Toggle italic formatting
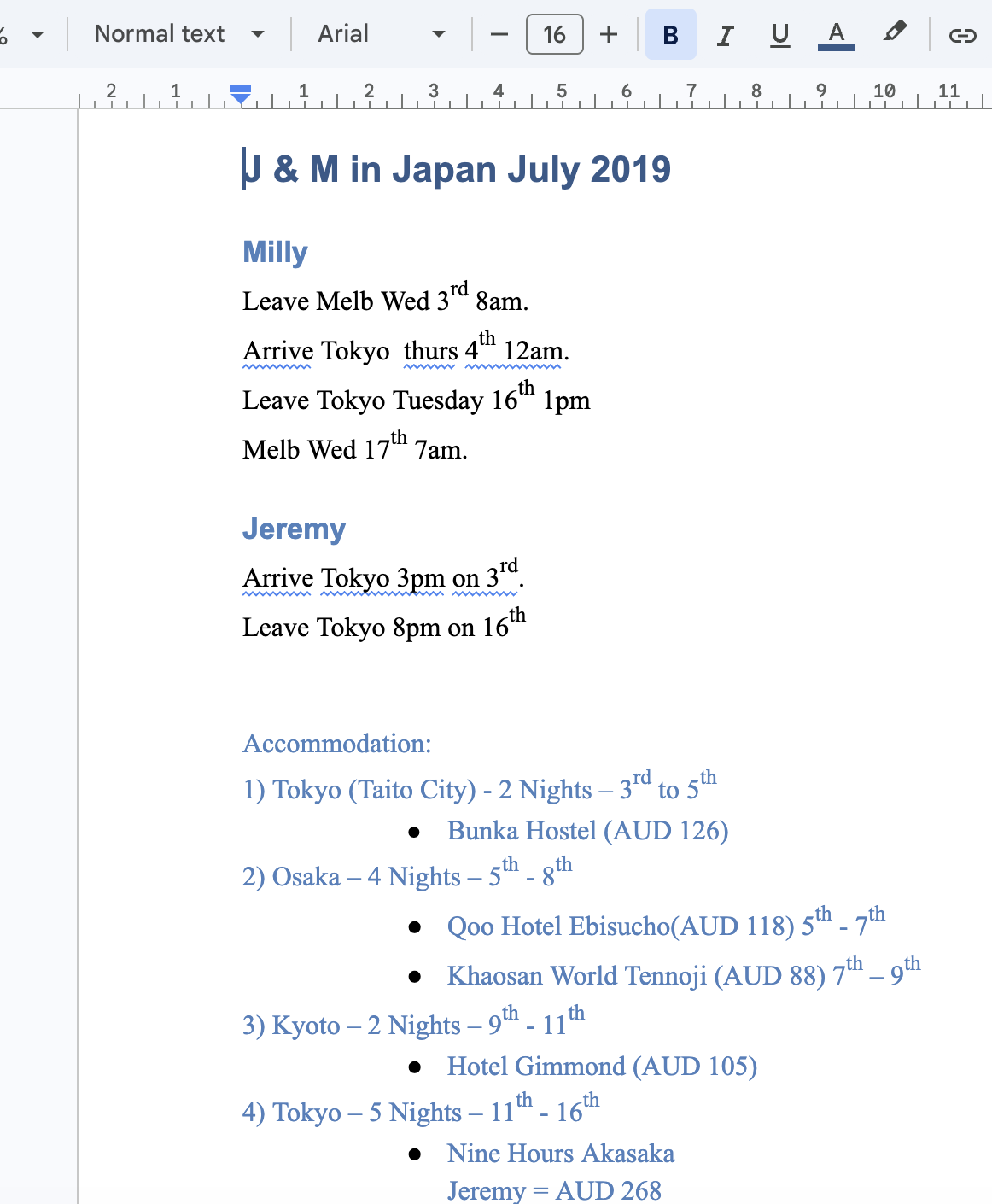 click(x=725, y=35)
